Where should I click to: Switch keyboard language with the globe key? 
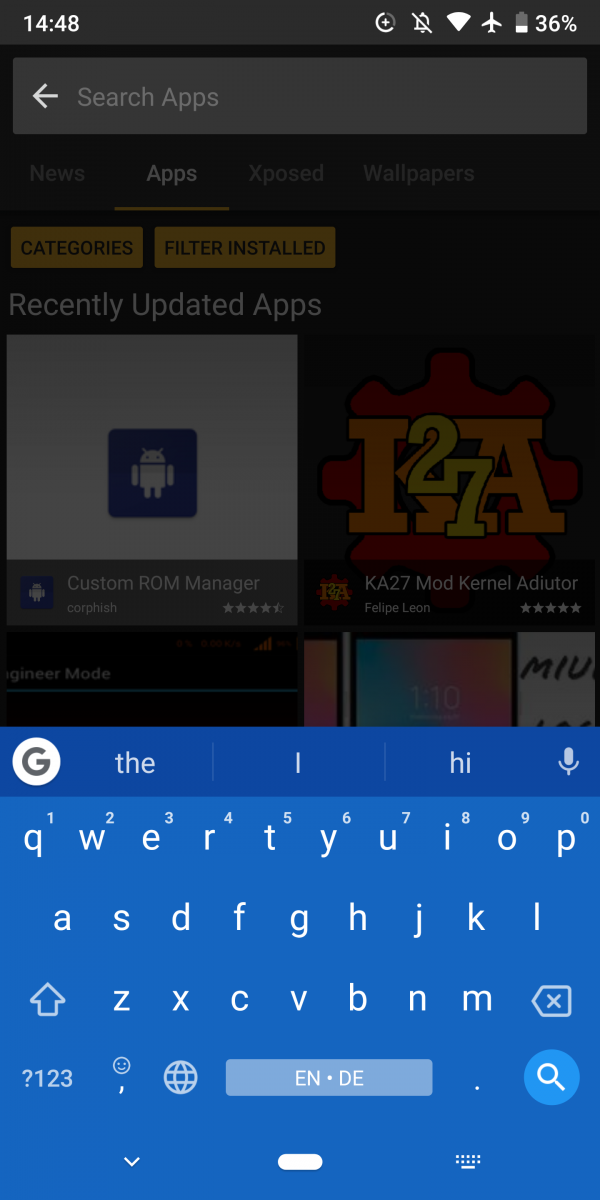[181, 1077]
